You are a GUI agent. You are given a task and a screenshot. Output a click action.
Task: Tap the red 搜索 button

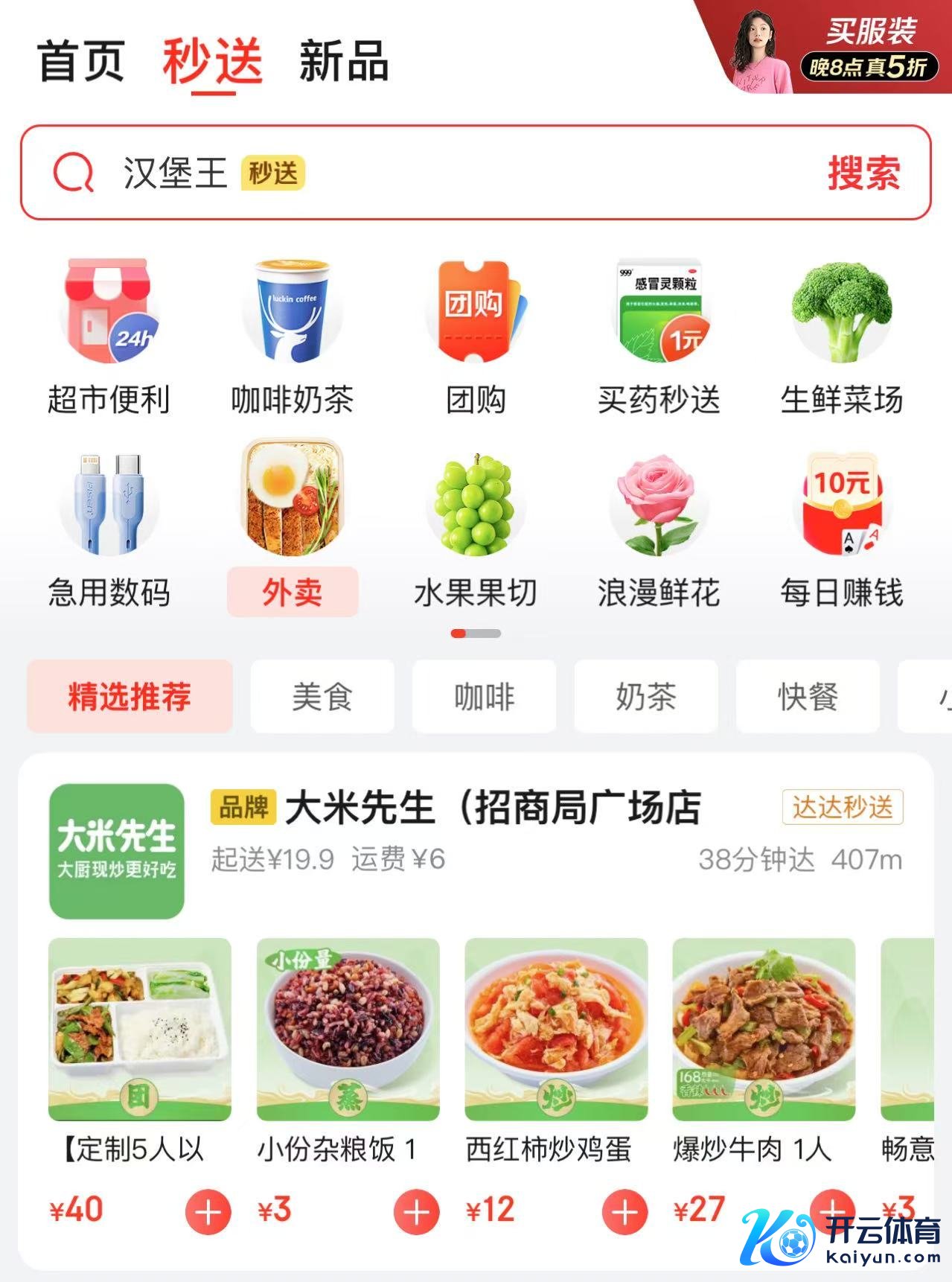pyautogui.click(x=863, y=173)
